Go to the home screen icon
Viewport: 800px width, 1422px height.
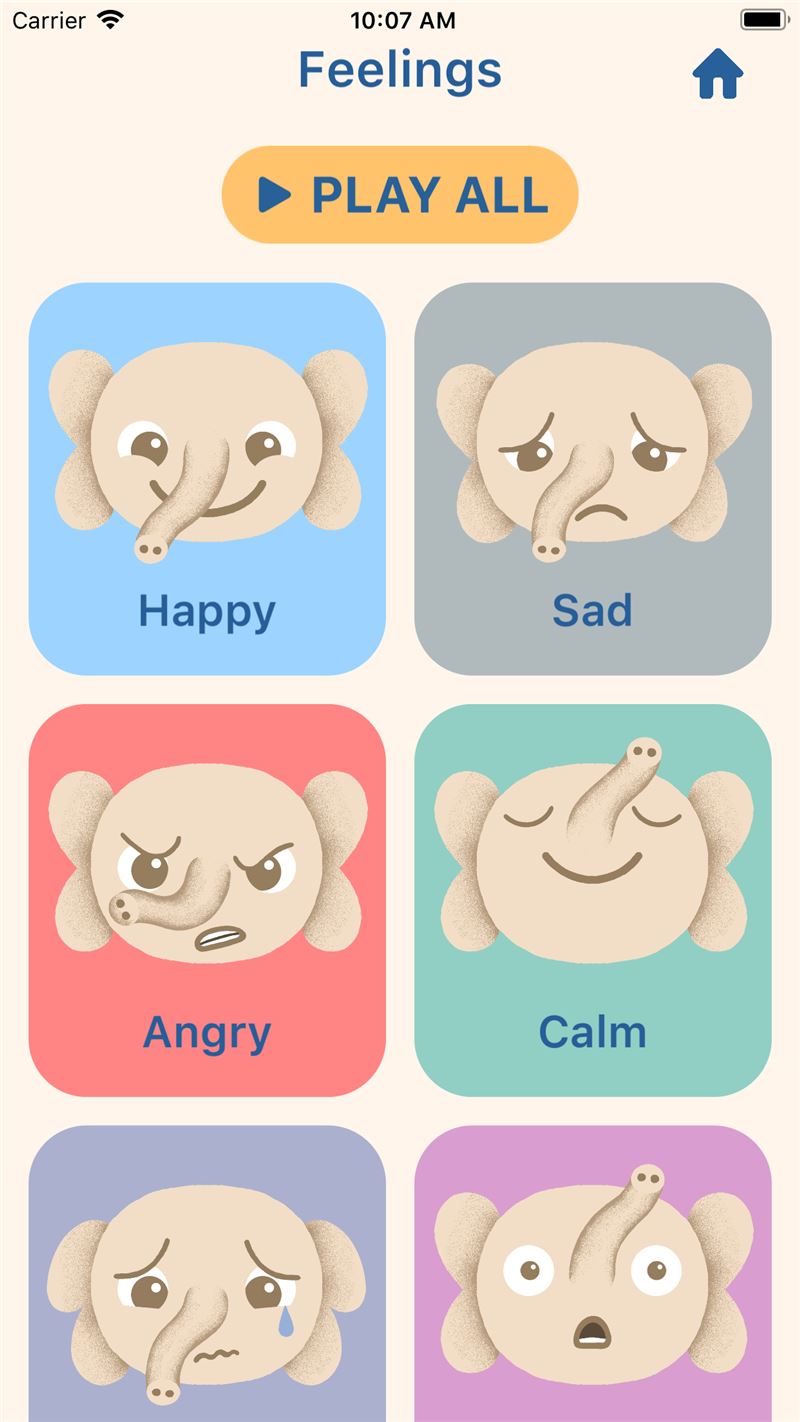pyautogui.click(x=718, y=74)
